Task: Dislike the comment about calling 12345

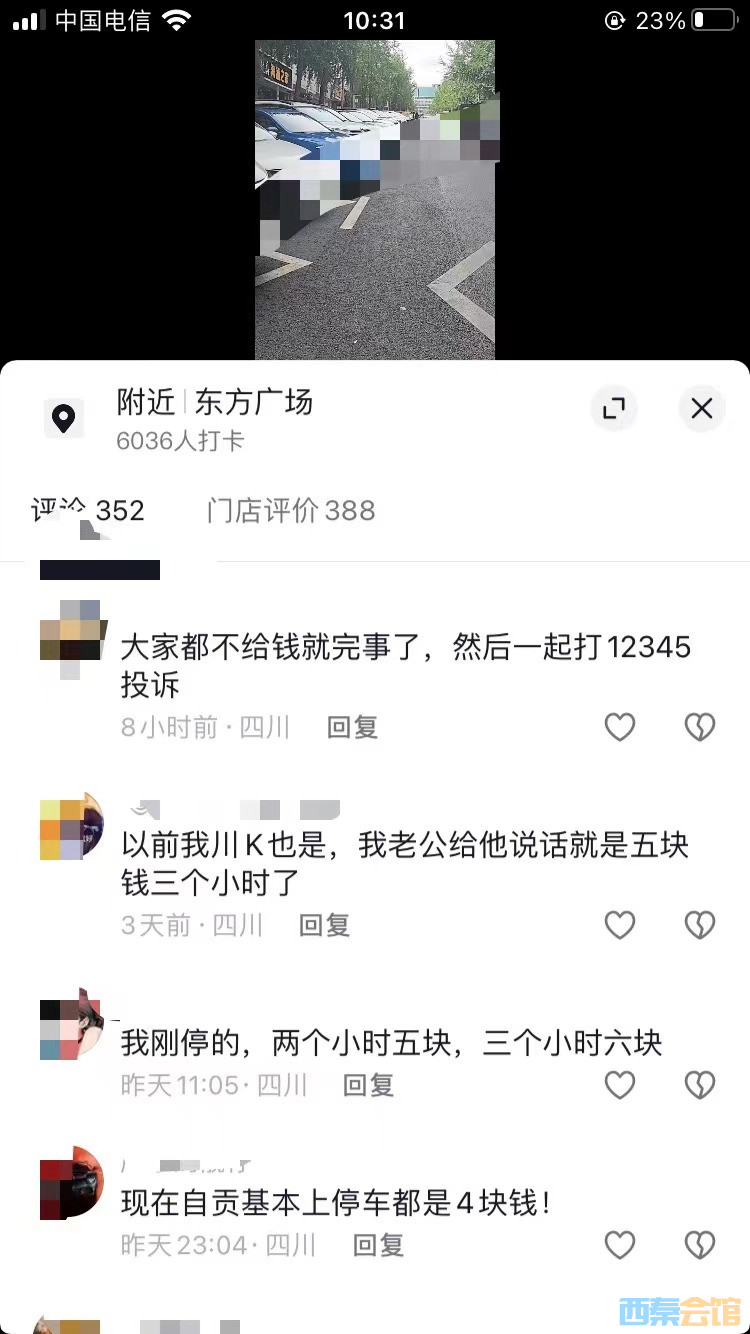Action: point(699,727)
